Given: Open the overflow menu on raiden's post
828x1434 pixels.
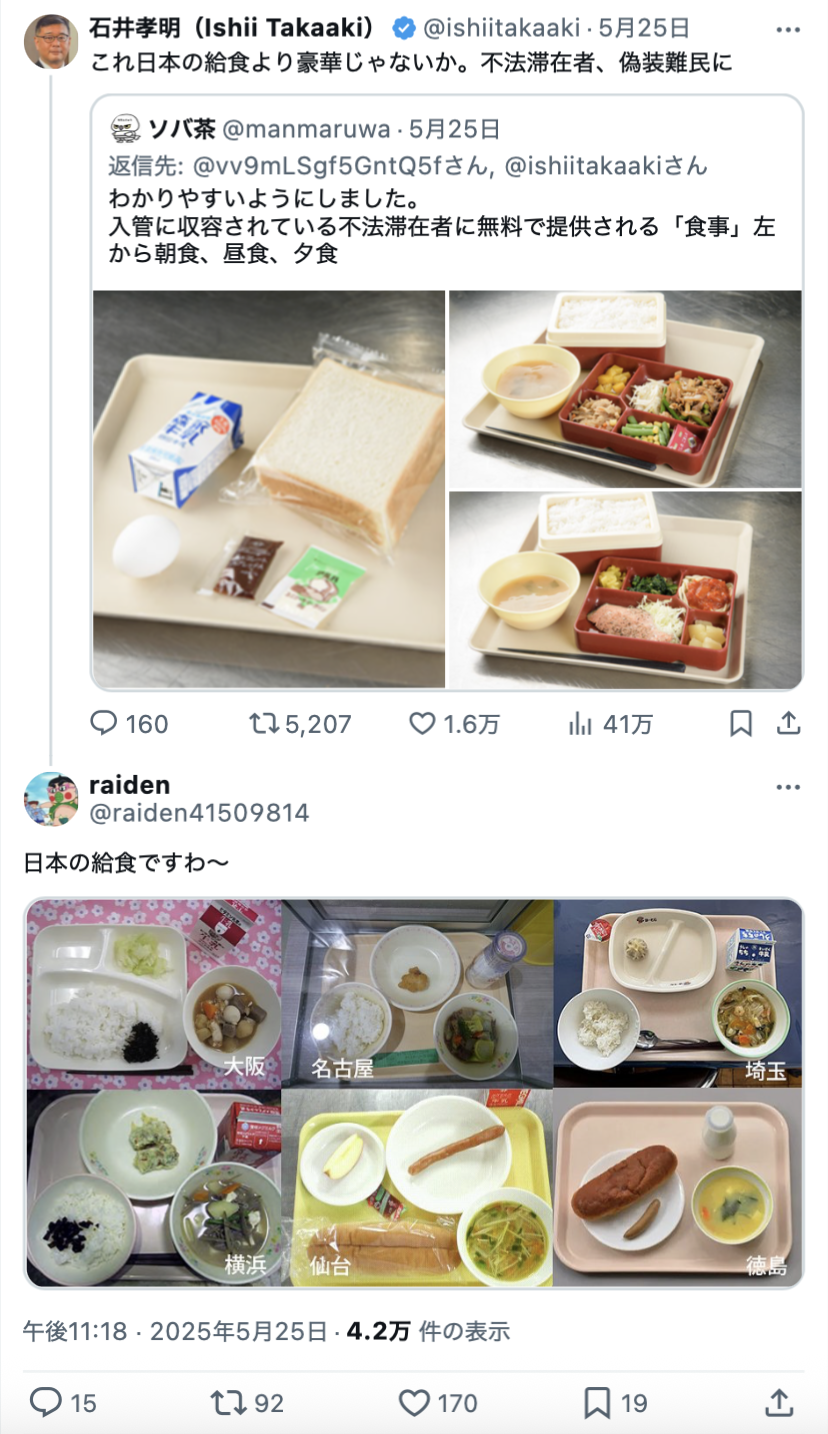Looking at the screenshot, I should coord(789,788).
